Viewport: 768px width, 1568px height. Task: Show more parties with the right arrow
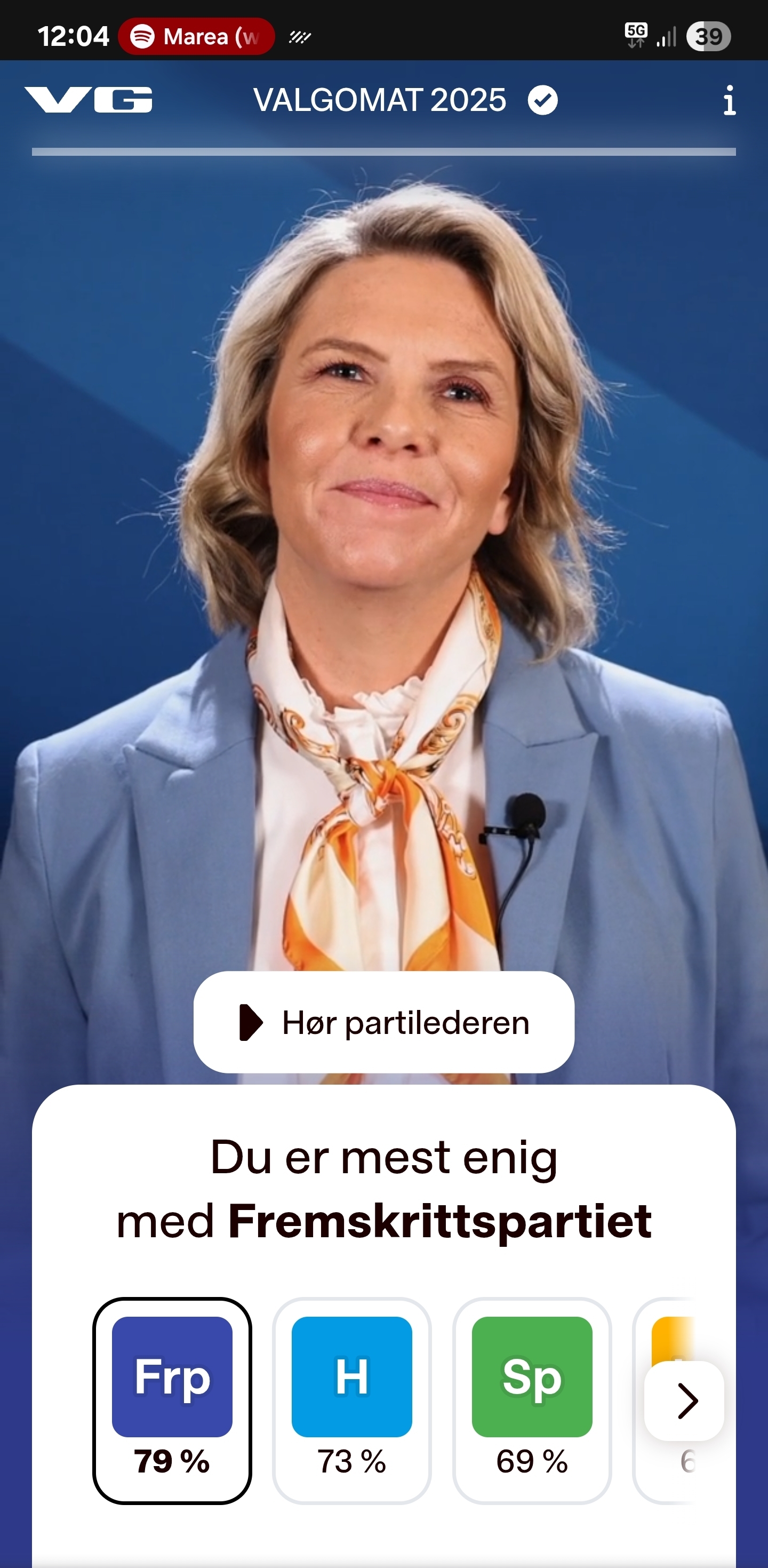click(x=685, y=1400)
